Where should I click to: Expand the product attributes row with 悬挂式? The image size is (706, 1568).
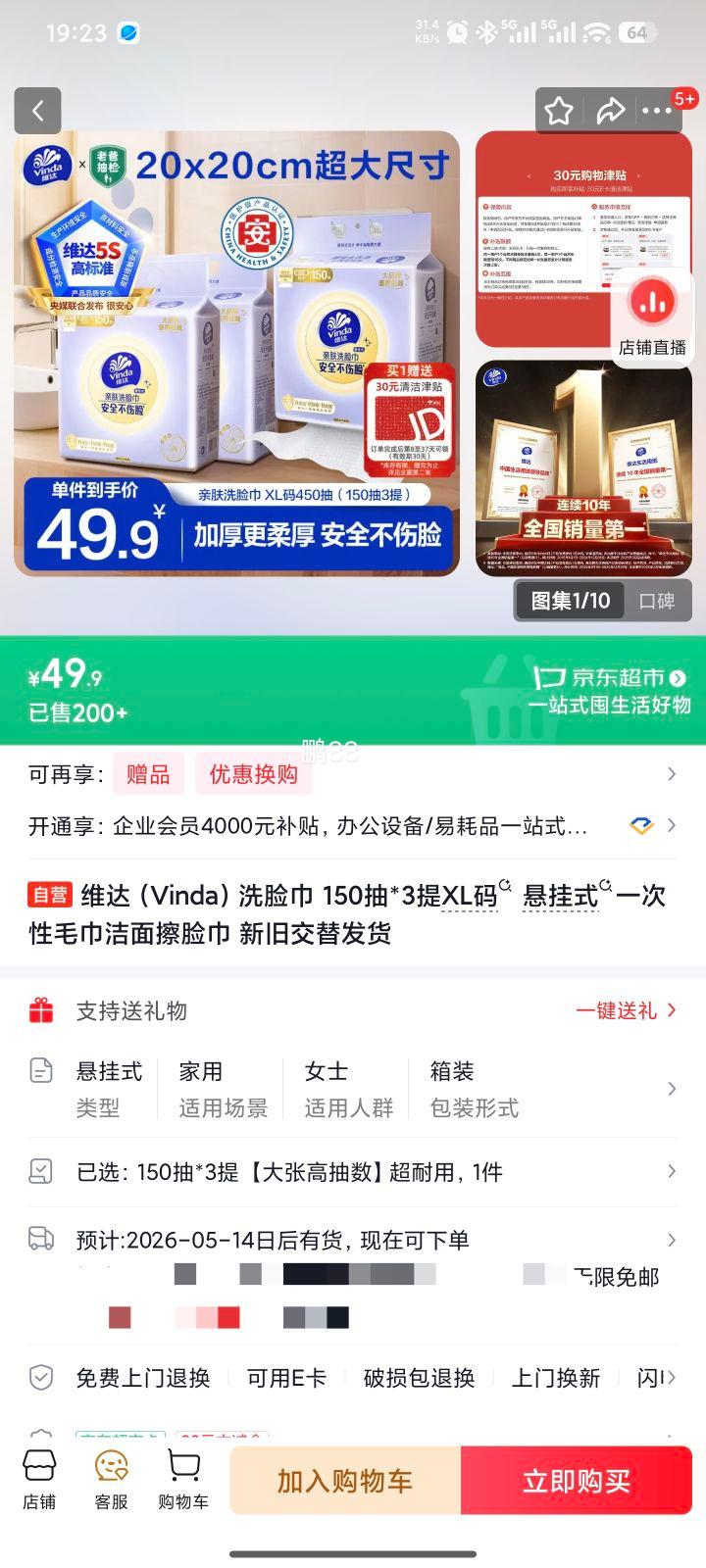[353, 1089]
